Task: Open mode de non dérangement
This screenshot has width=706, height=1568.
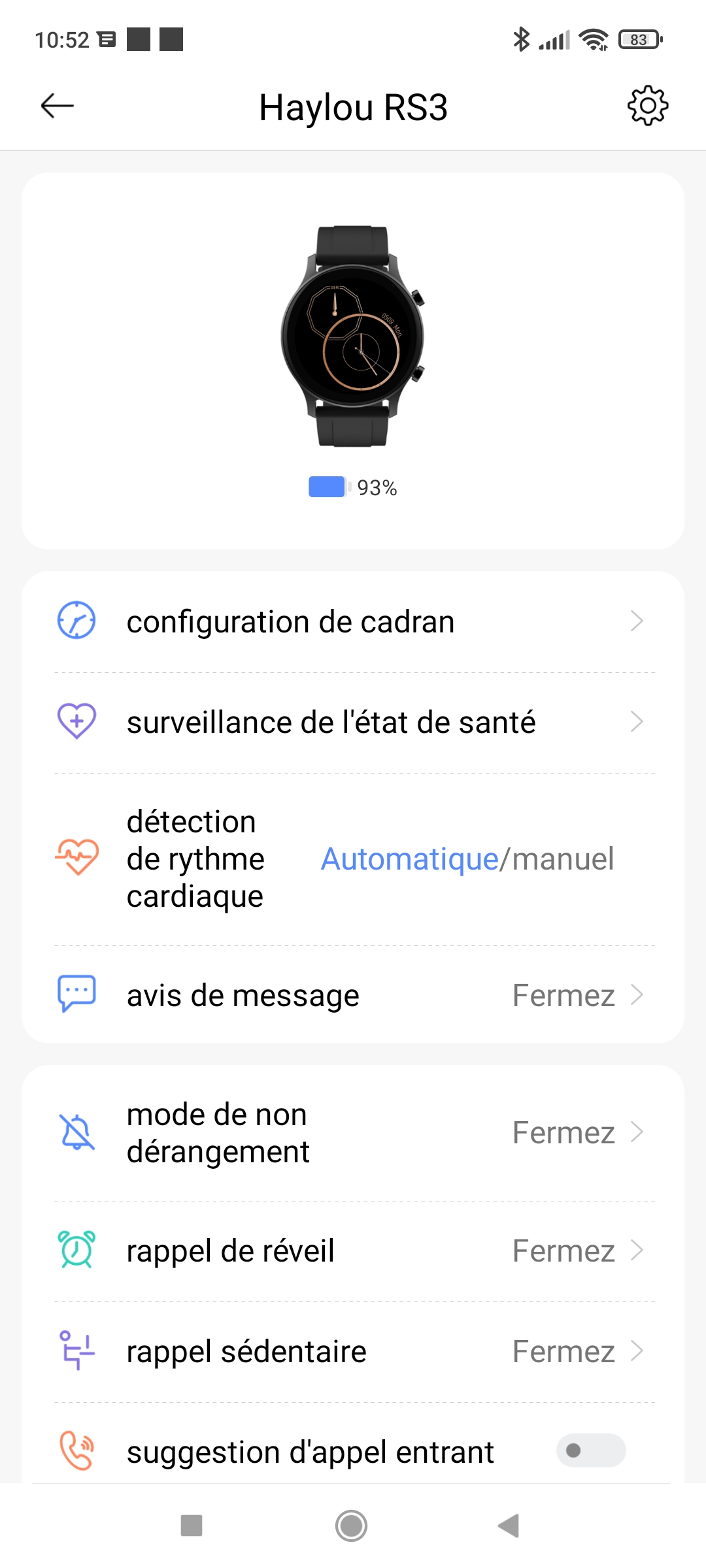Action: coord(353,1132)
